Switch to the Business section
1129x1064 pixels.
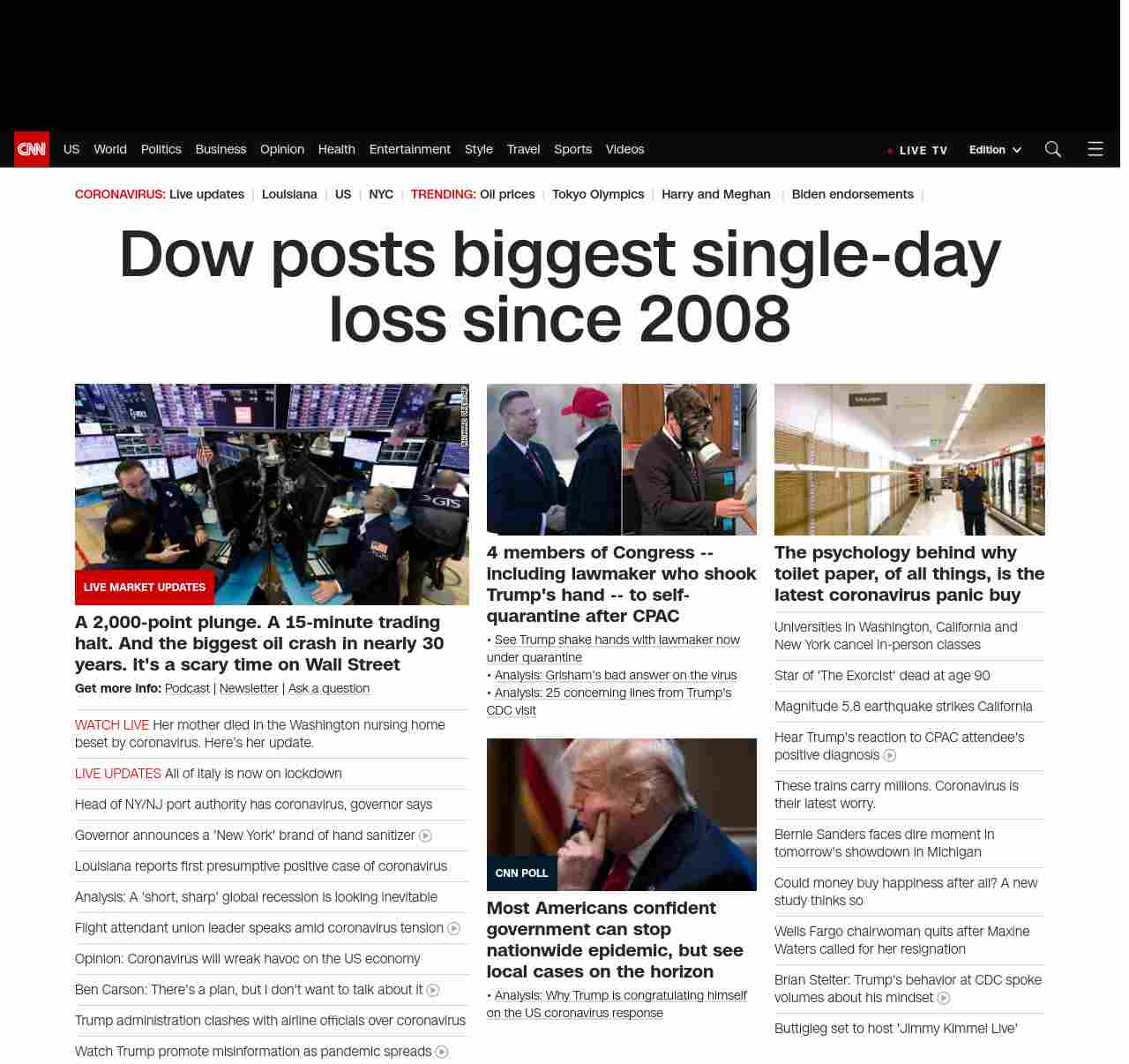tap(221, 149)
